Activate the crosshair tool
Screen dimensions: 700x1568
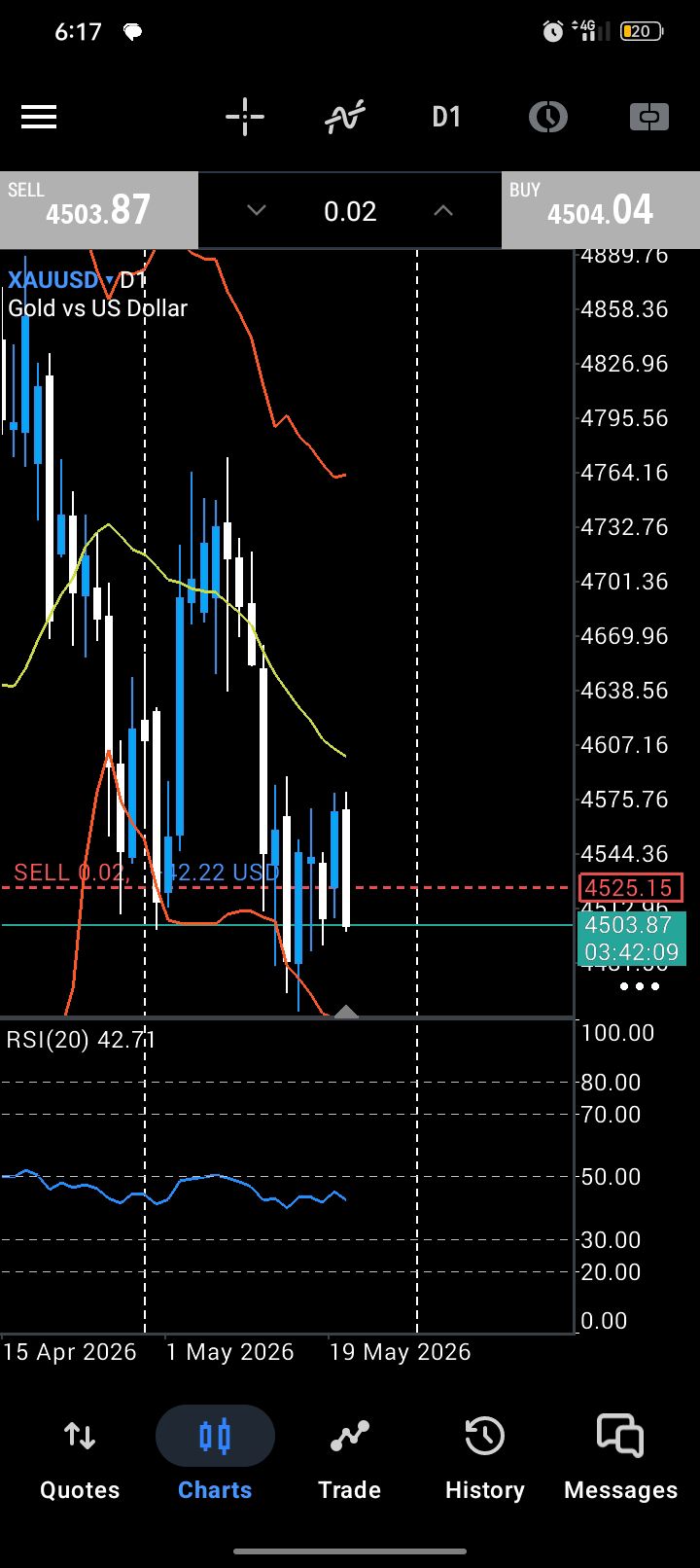click(x=245, y=118)
